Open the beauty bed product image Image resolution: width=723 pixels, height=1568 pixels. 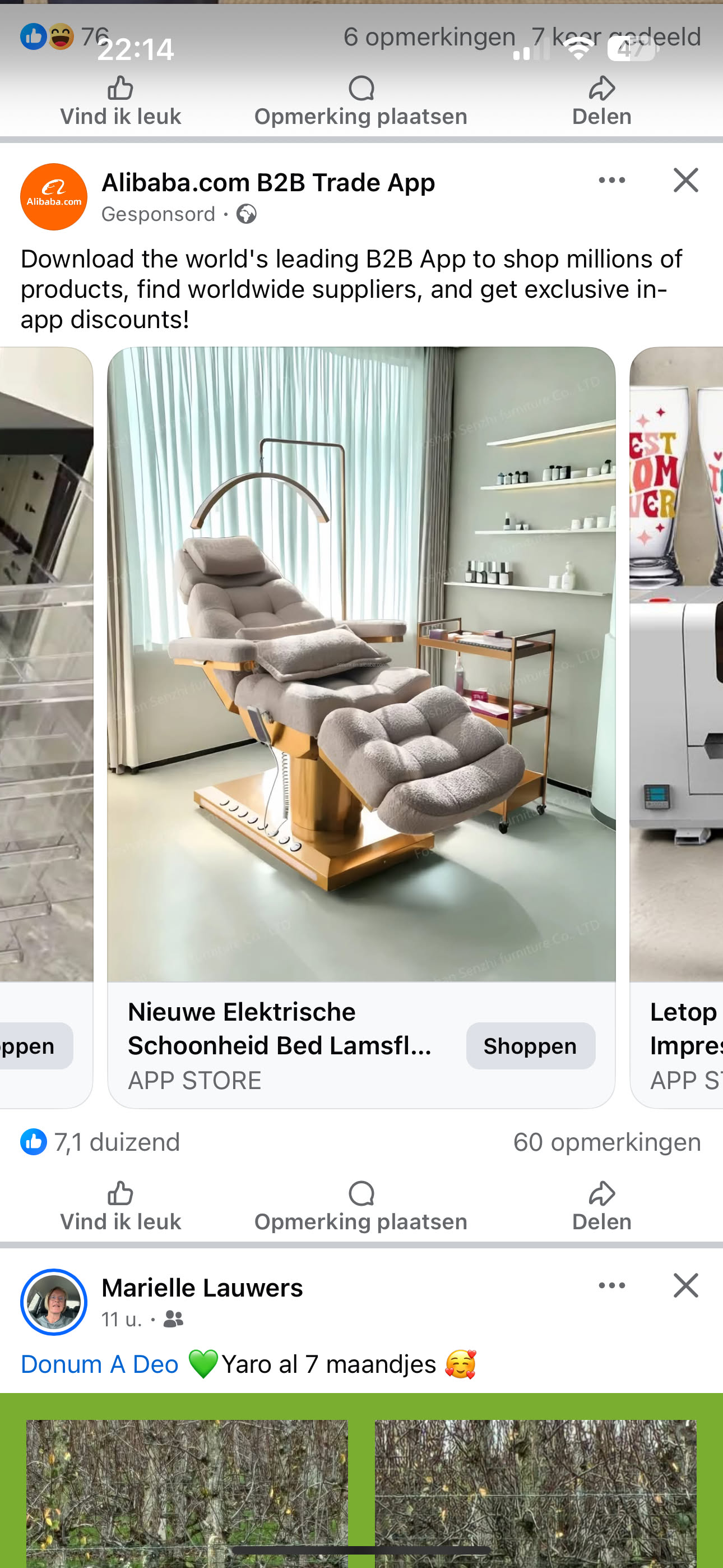click(x=361, y=663)
